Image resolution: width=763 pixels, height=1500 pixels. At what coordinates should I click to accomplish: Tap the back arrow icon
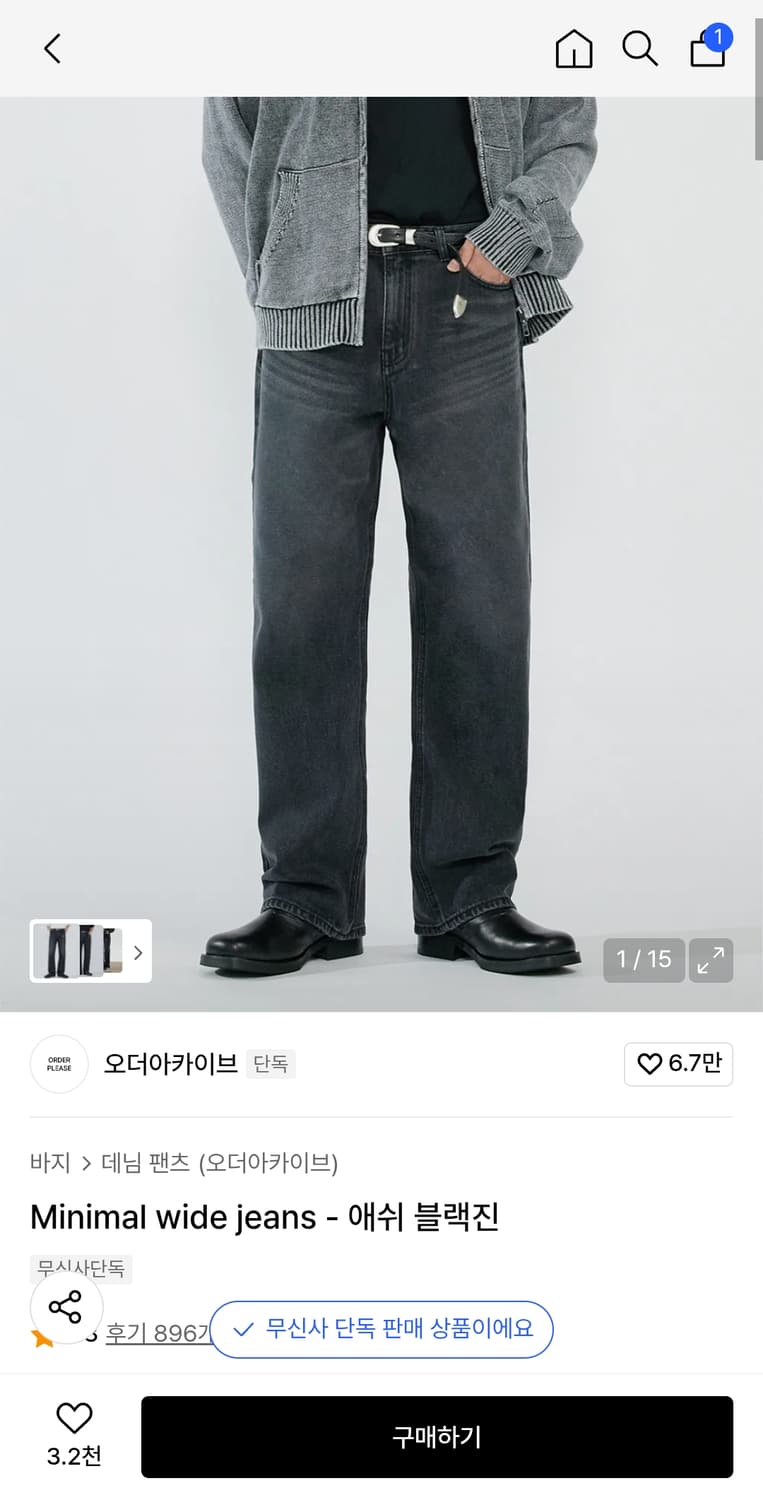(x=52, y=48)
